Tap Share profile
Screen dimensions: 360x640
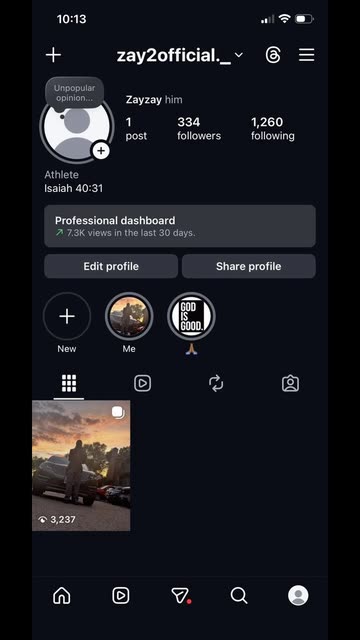tap(249, 266)
